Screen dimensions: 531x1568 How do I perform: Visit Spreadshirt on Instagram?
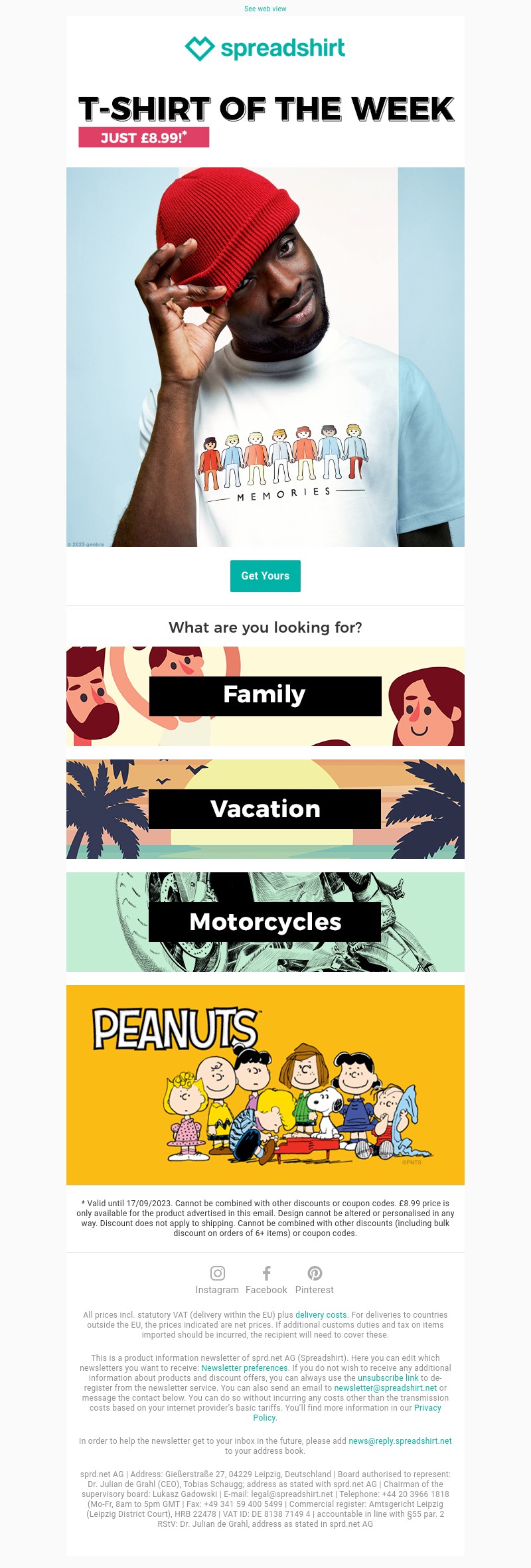tap(217, 1273)
